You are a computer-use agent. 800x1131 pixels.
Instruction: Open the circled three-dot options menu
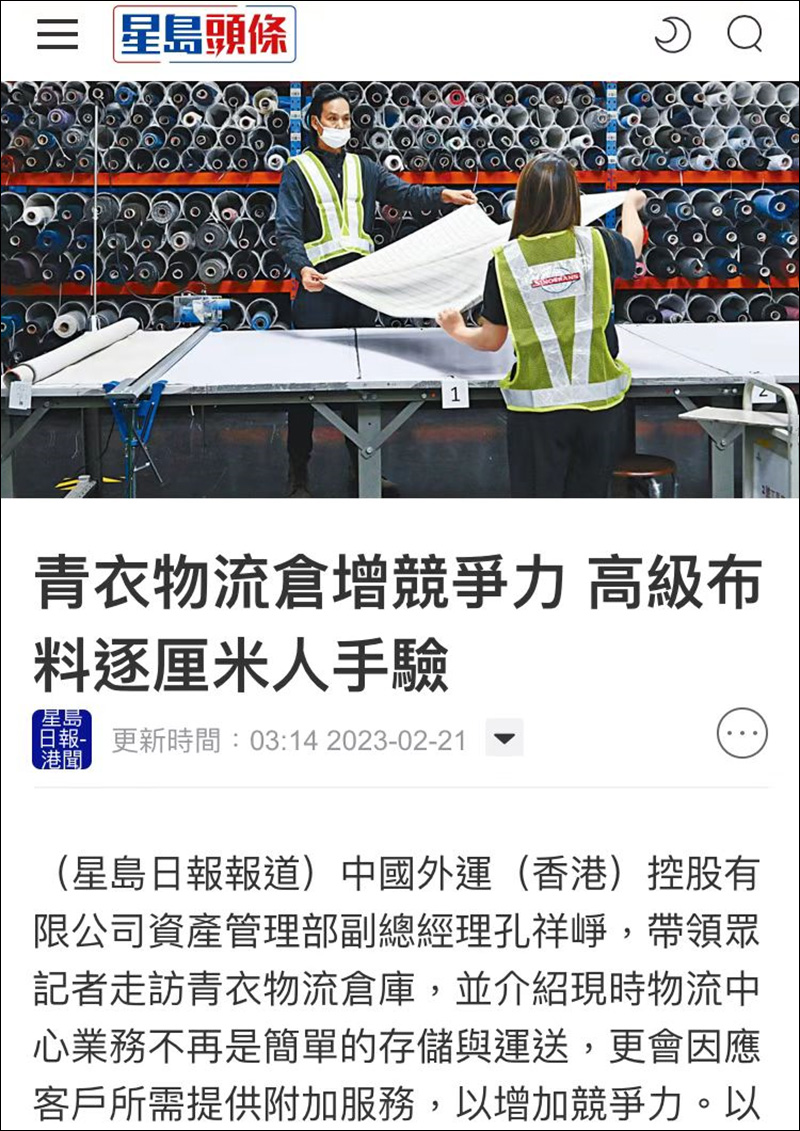(742, 734)
